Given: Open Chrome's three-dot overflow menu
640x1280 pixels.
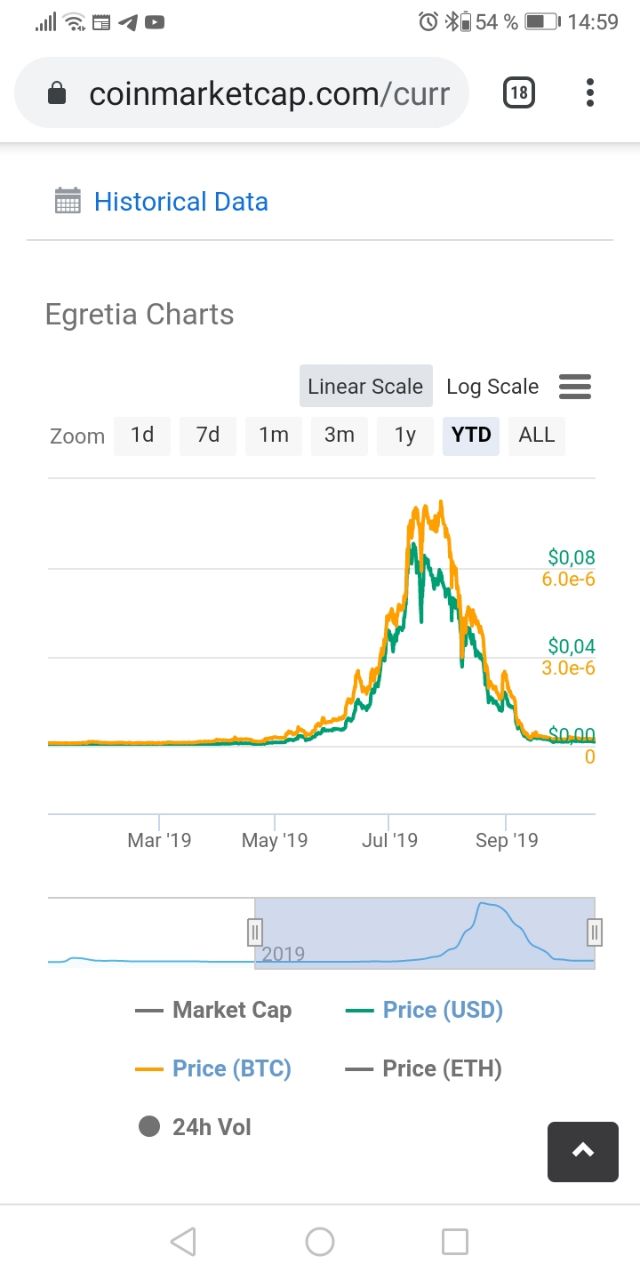Looking at the screenshot, I should click(x=590, y=93).
